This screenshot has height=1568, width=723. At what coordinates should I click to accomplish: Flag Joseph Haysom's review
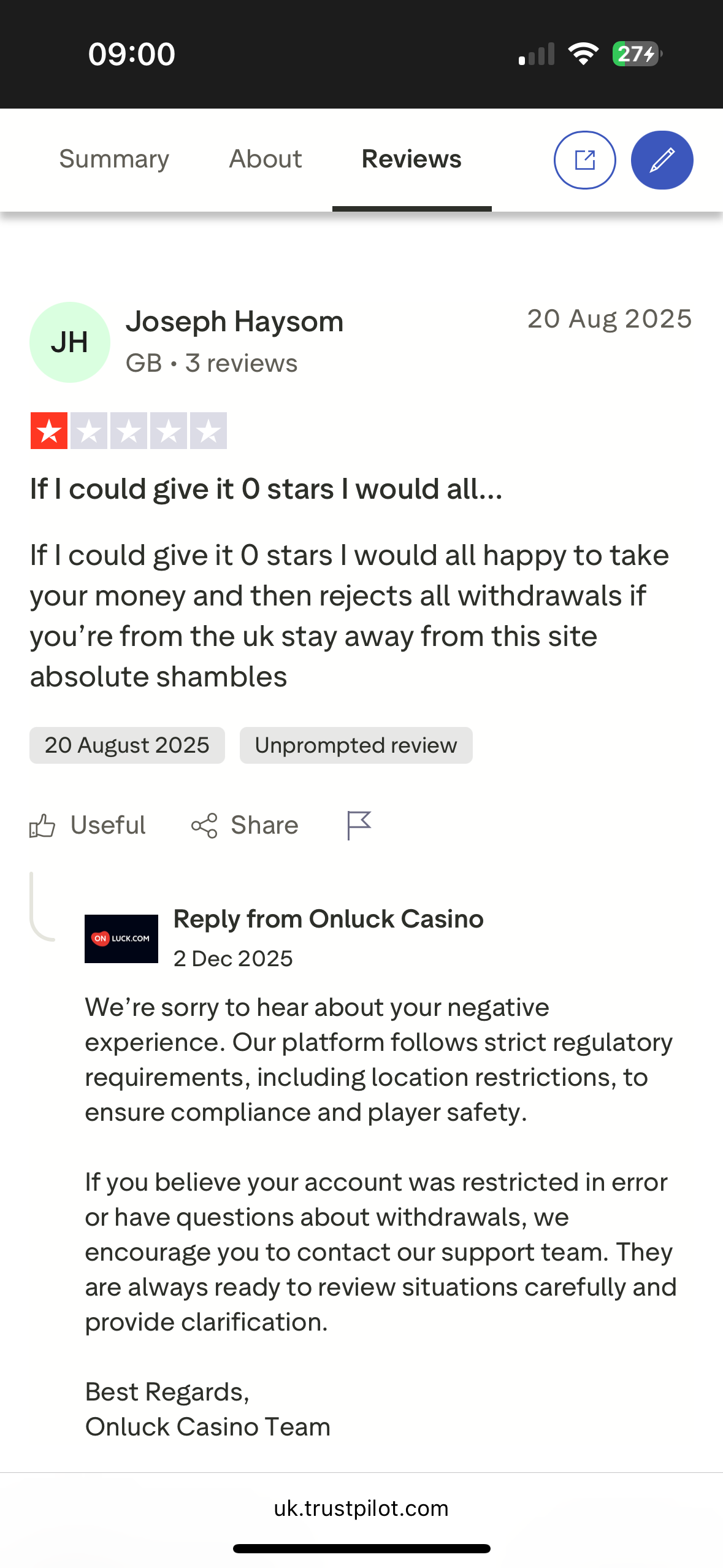click(359, 826)
